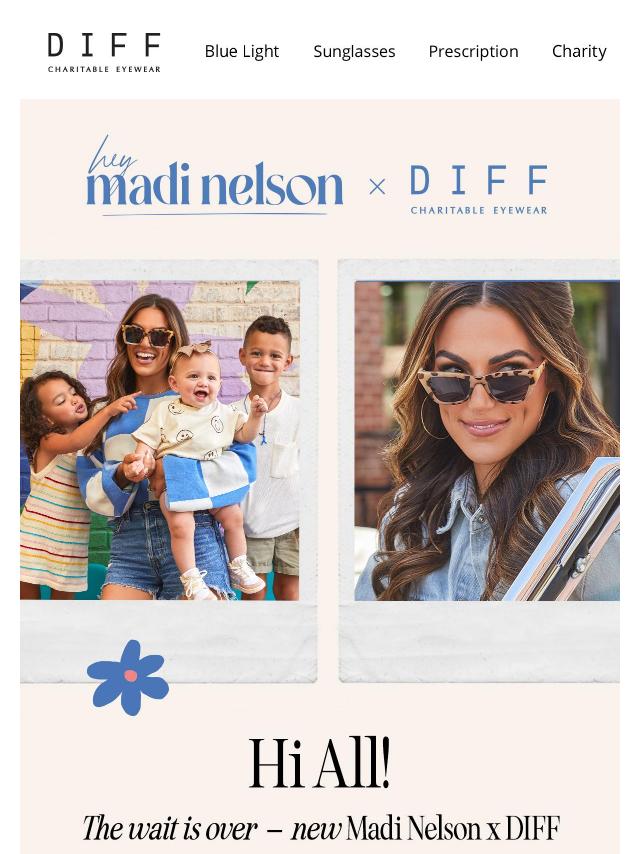This screenshot has height=854, width=640.
Task: Visit the Charity page
Action: coord(579,51)
